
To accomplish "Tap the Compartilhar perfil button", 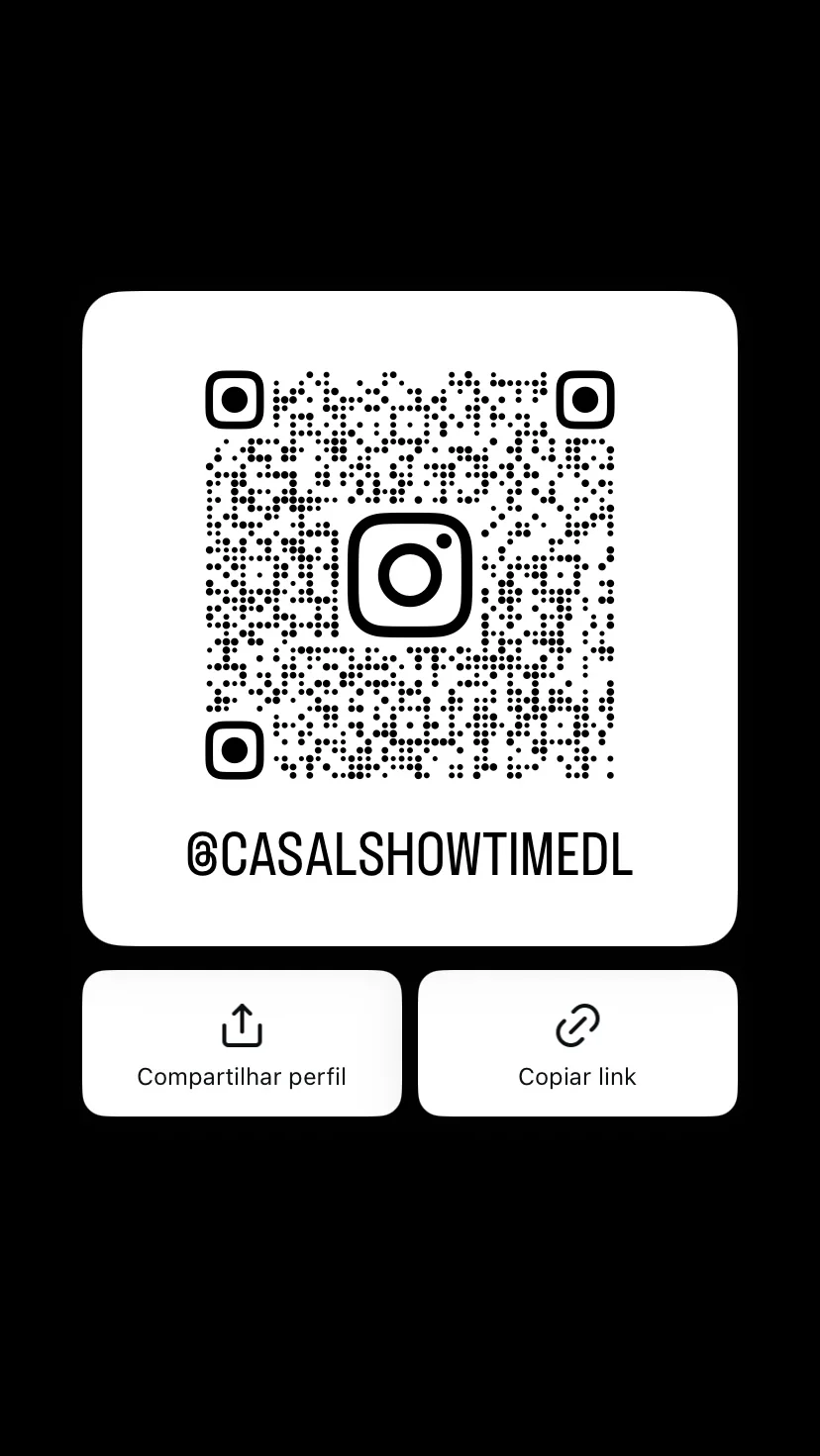I will tap(242, 1043).
